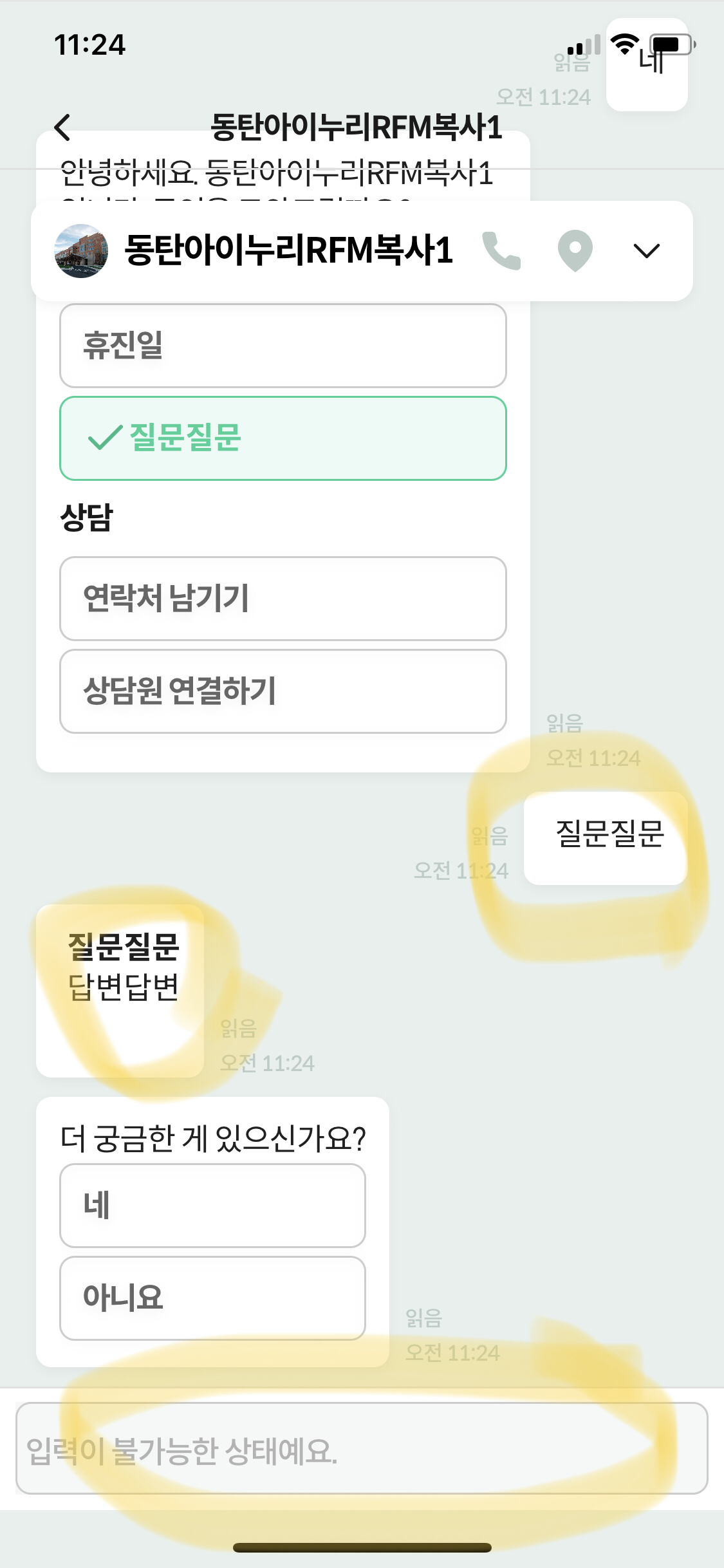
Task: Open the location pin for 동탄아이누리RFM복사1
Action: coord(575,250)
